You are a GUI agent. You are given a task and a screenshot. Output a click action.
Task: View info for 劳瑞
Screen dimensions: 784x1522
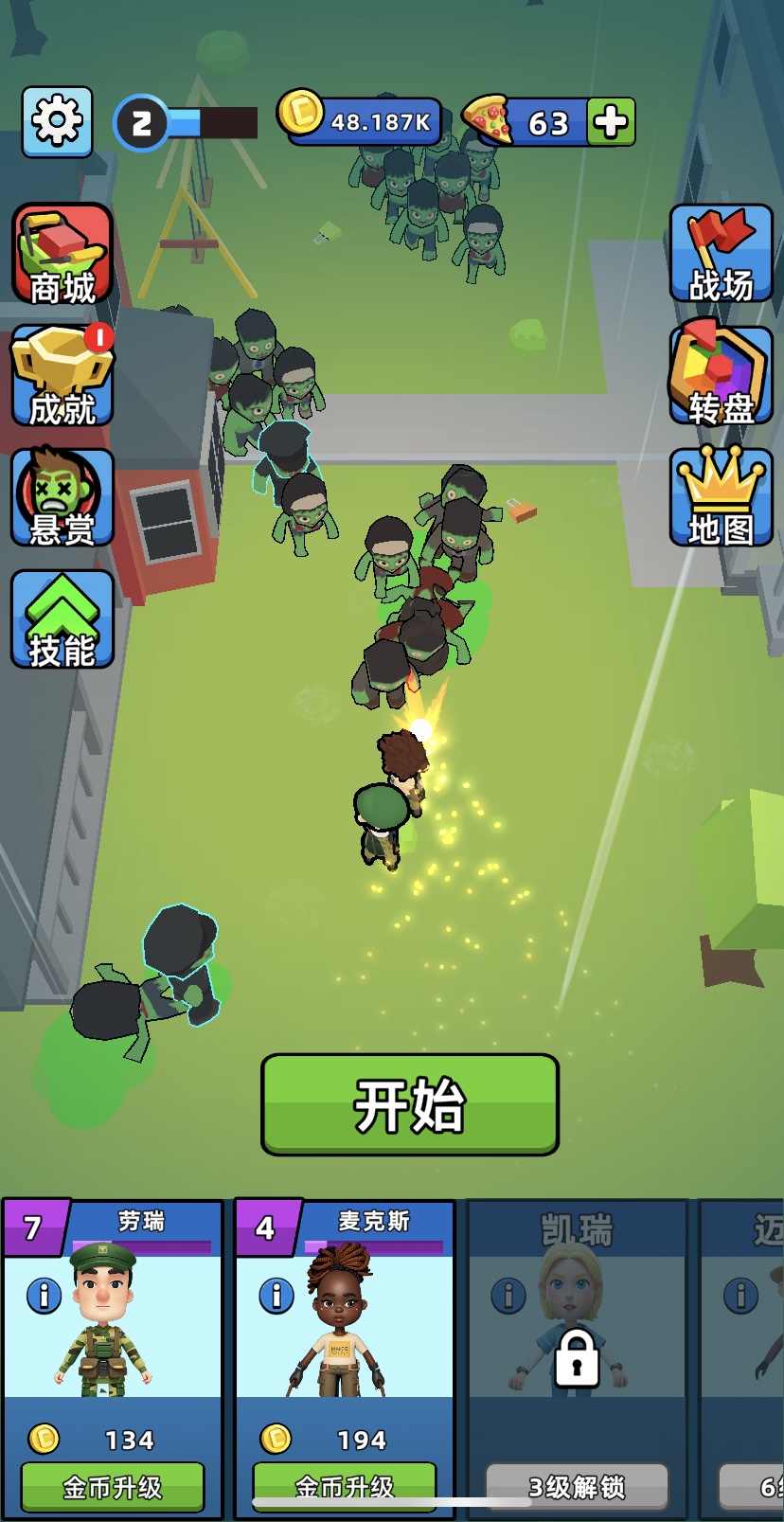coord(44,1295)
